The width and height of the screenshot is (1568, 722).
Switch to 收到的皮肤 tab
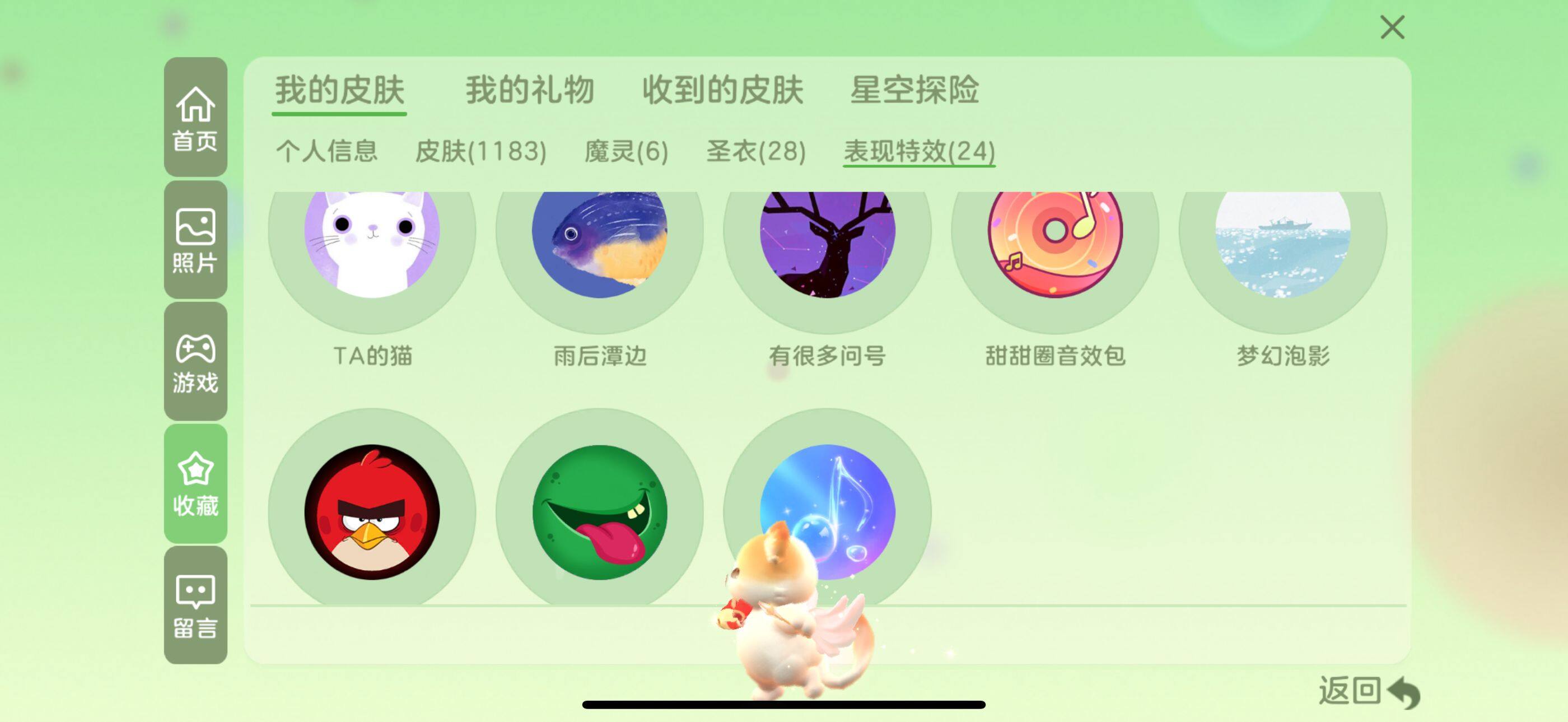(722, 90)
